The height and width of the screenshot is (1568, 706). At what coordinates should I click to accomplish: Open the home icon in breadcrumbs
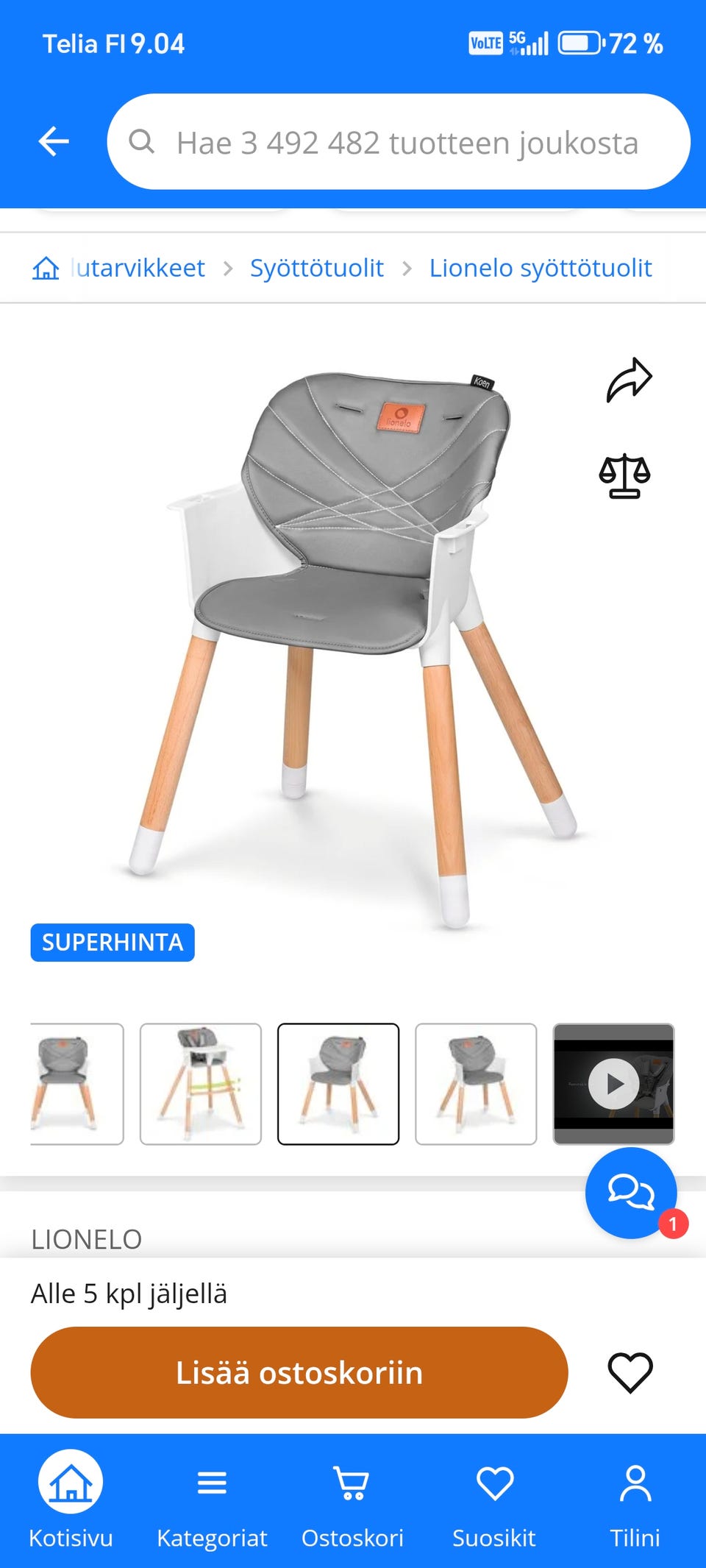[46, 268]
